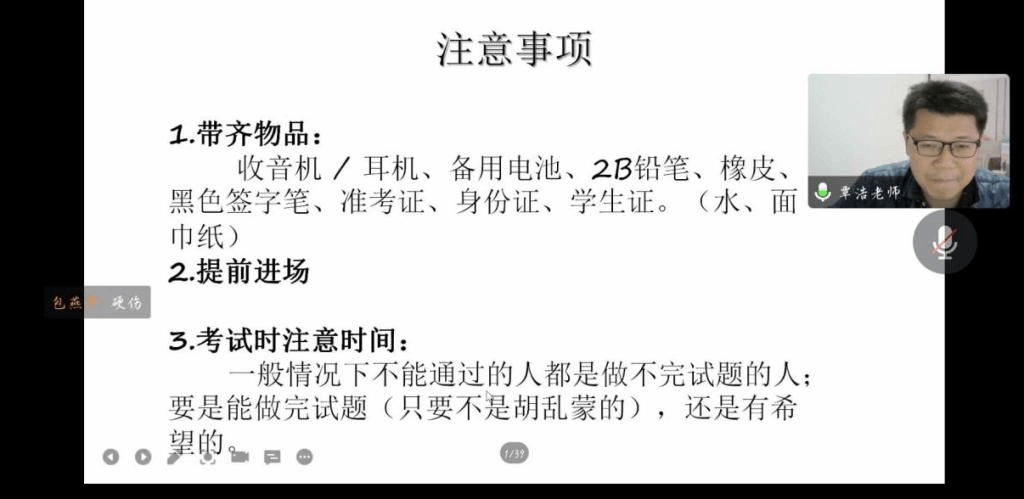Unmute your microphone with the floating button

(x=944, y=241)
